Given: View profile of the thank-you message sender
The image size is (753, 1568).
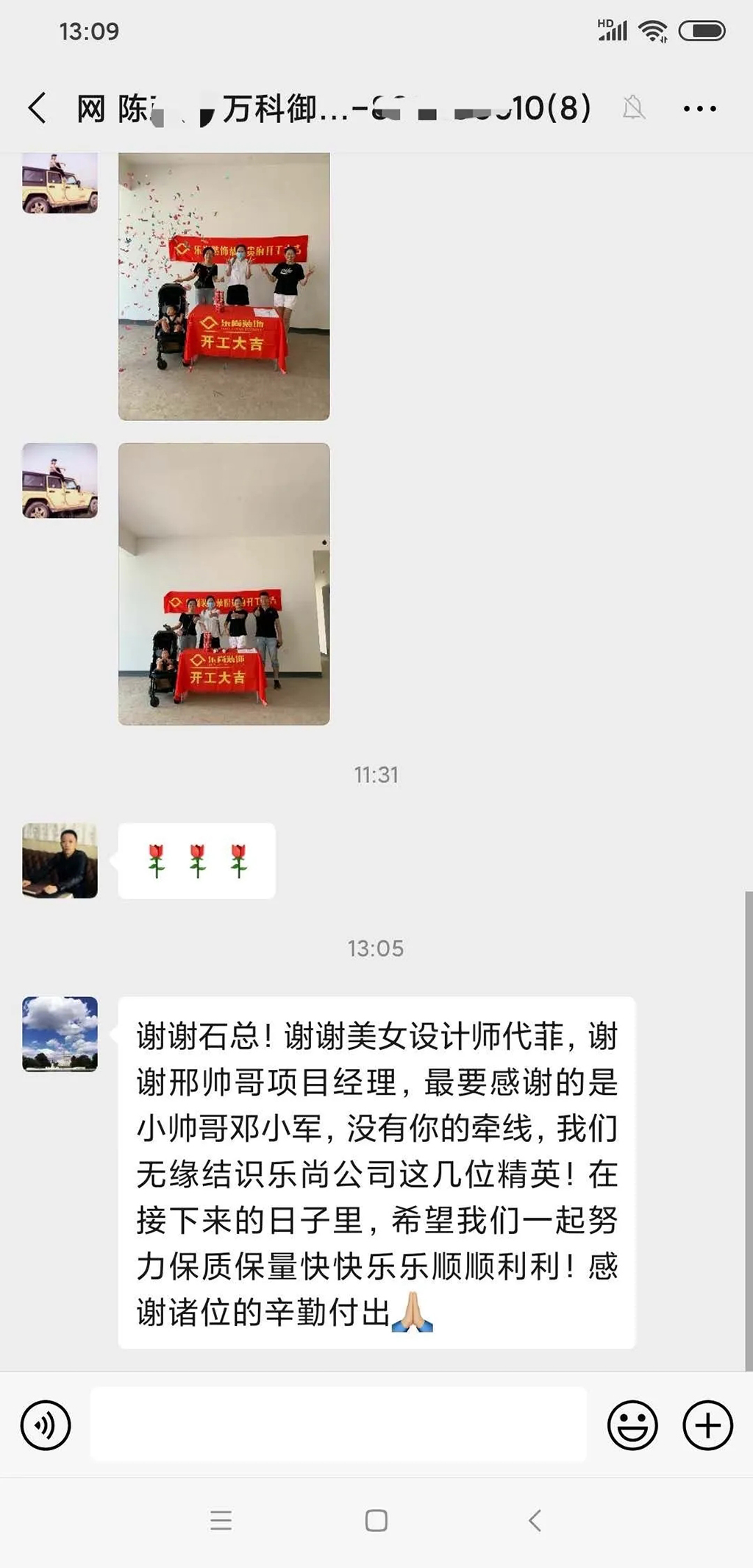Looking at the screenshot, I should pos(60,1034).
